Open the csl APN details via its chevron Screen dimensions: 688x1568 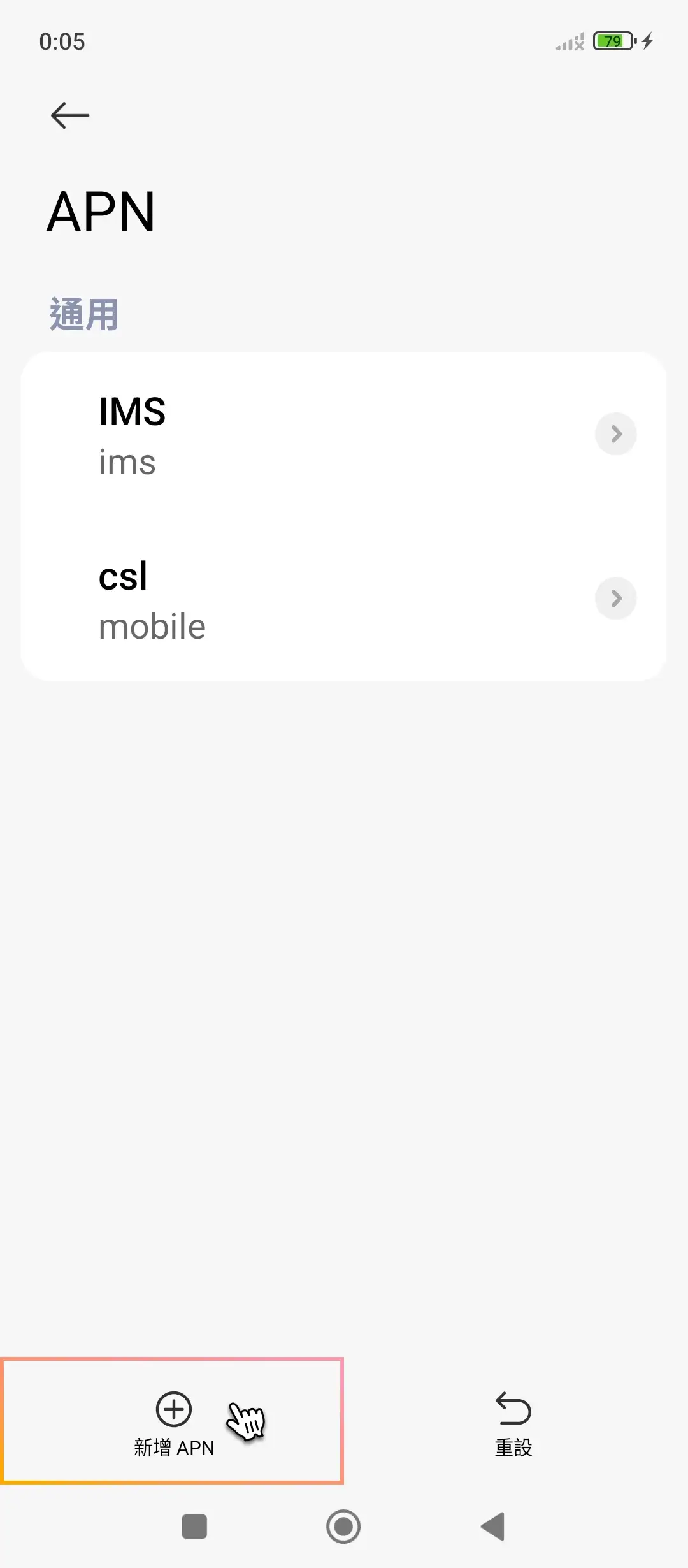(x=615, y=598)
